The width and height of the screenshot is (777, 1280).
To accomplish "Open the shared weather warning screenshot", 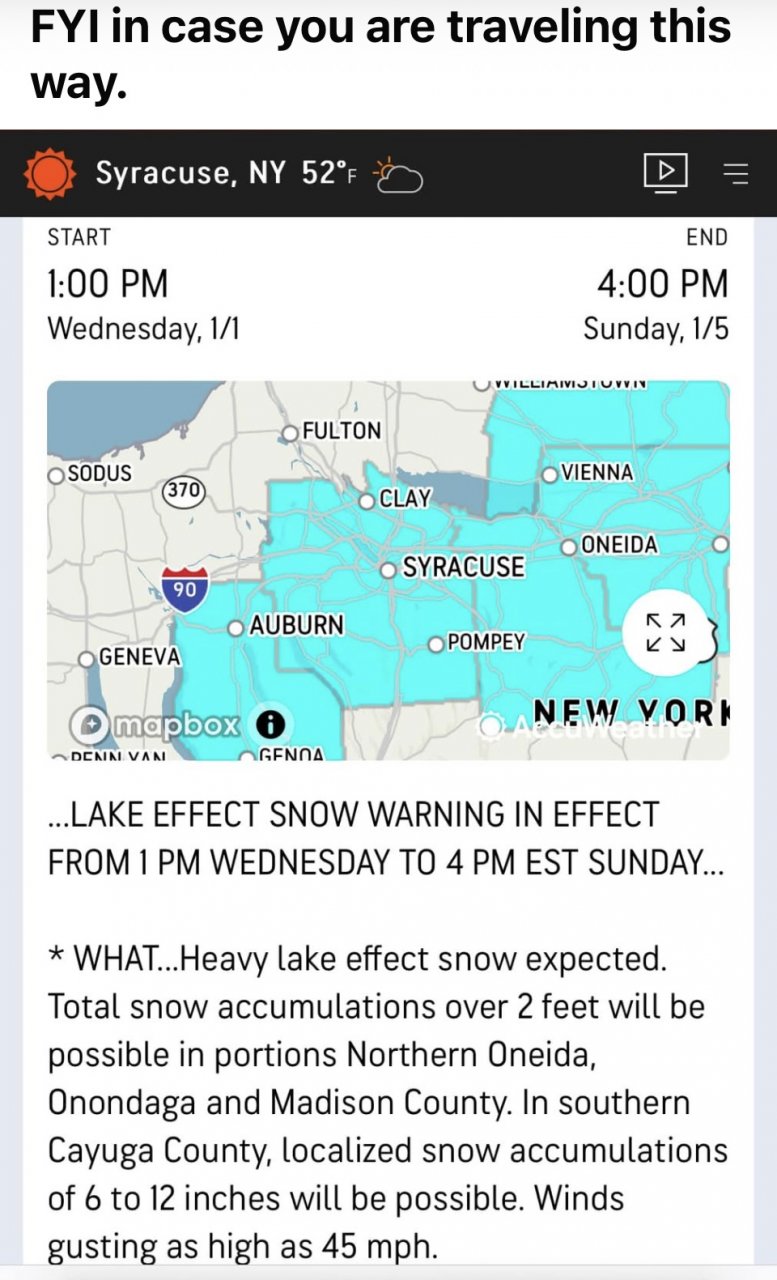I will pyautogui.click(x=388, y=900).
